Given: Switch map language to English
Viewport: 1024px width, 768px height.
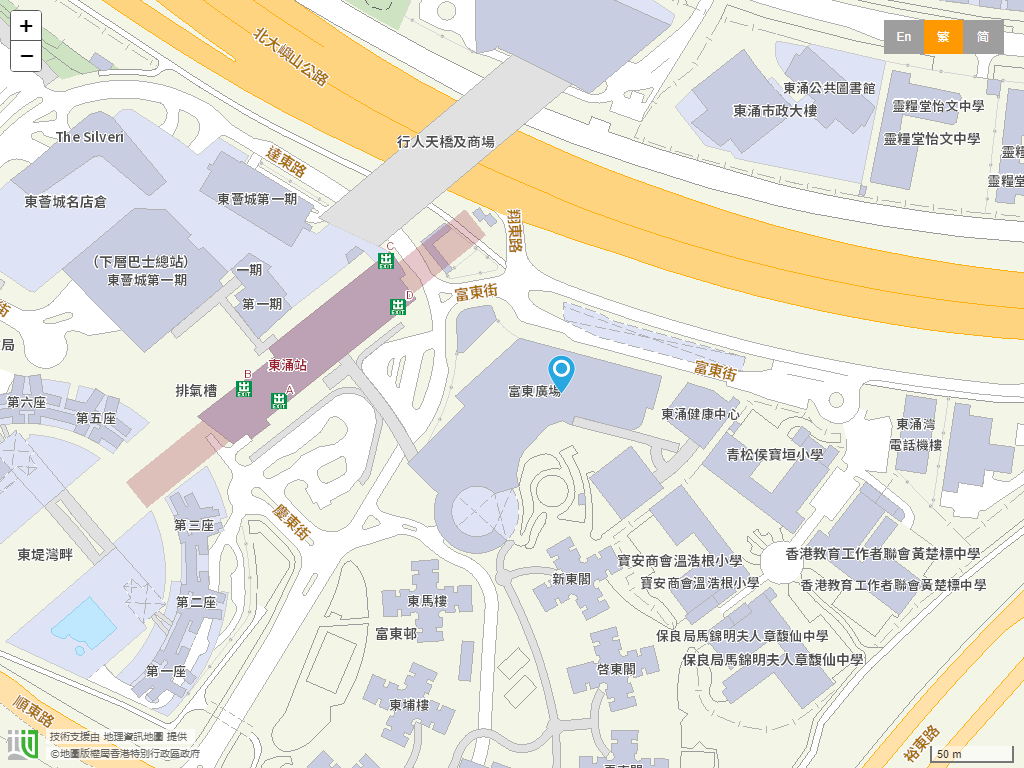Looking at the screenshot, I should pyautogui.click(x=903, y=37).
